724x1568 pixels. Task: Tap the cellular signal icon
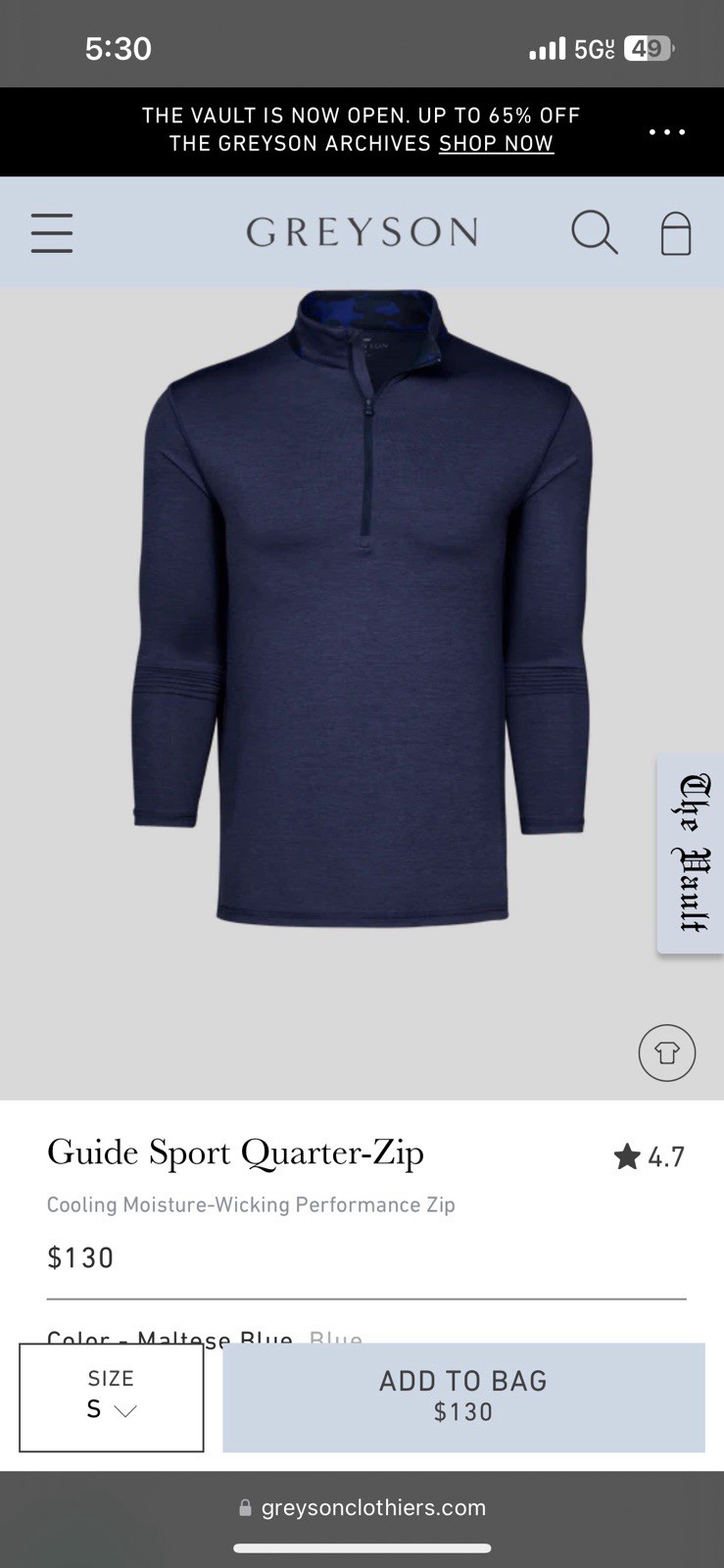pyautogui.click(x=547, y=47)
